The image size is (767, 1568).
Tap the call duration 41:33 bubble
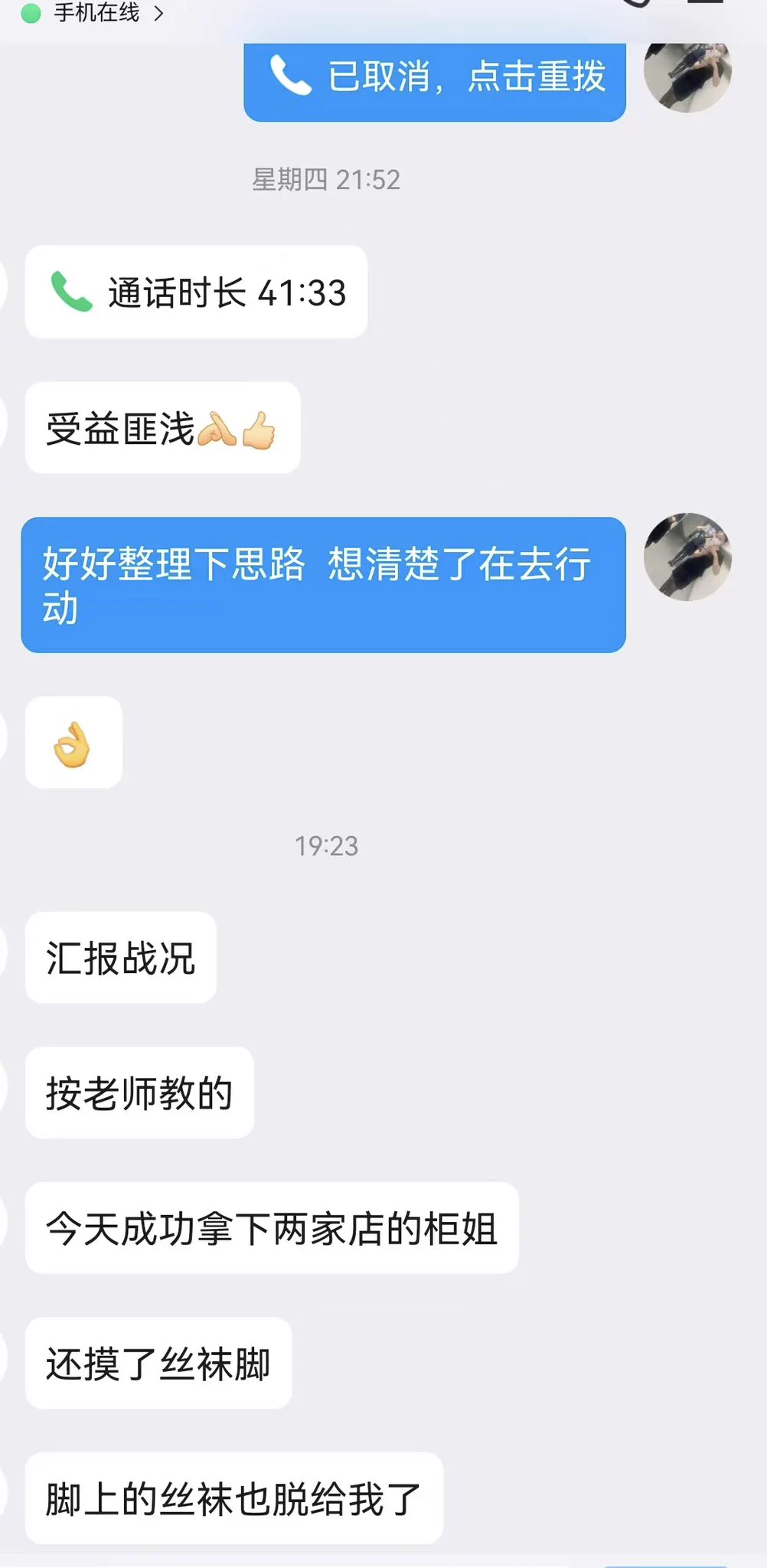pyautogui.click(x=197, y=292)
